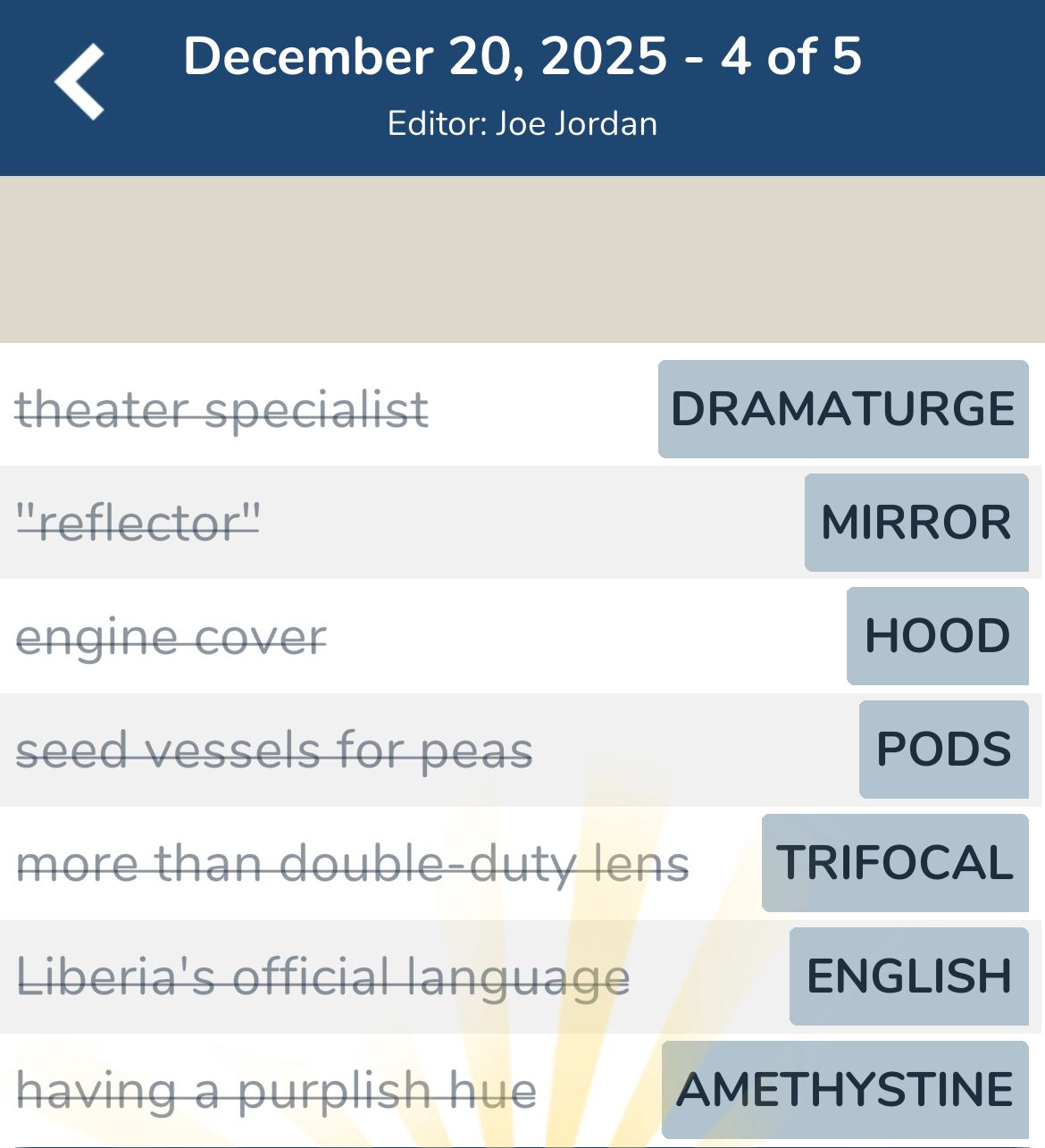Tap the HOOD answer tile

pyautogui.click(x=936, y=636)
